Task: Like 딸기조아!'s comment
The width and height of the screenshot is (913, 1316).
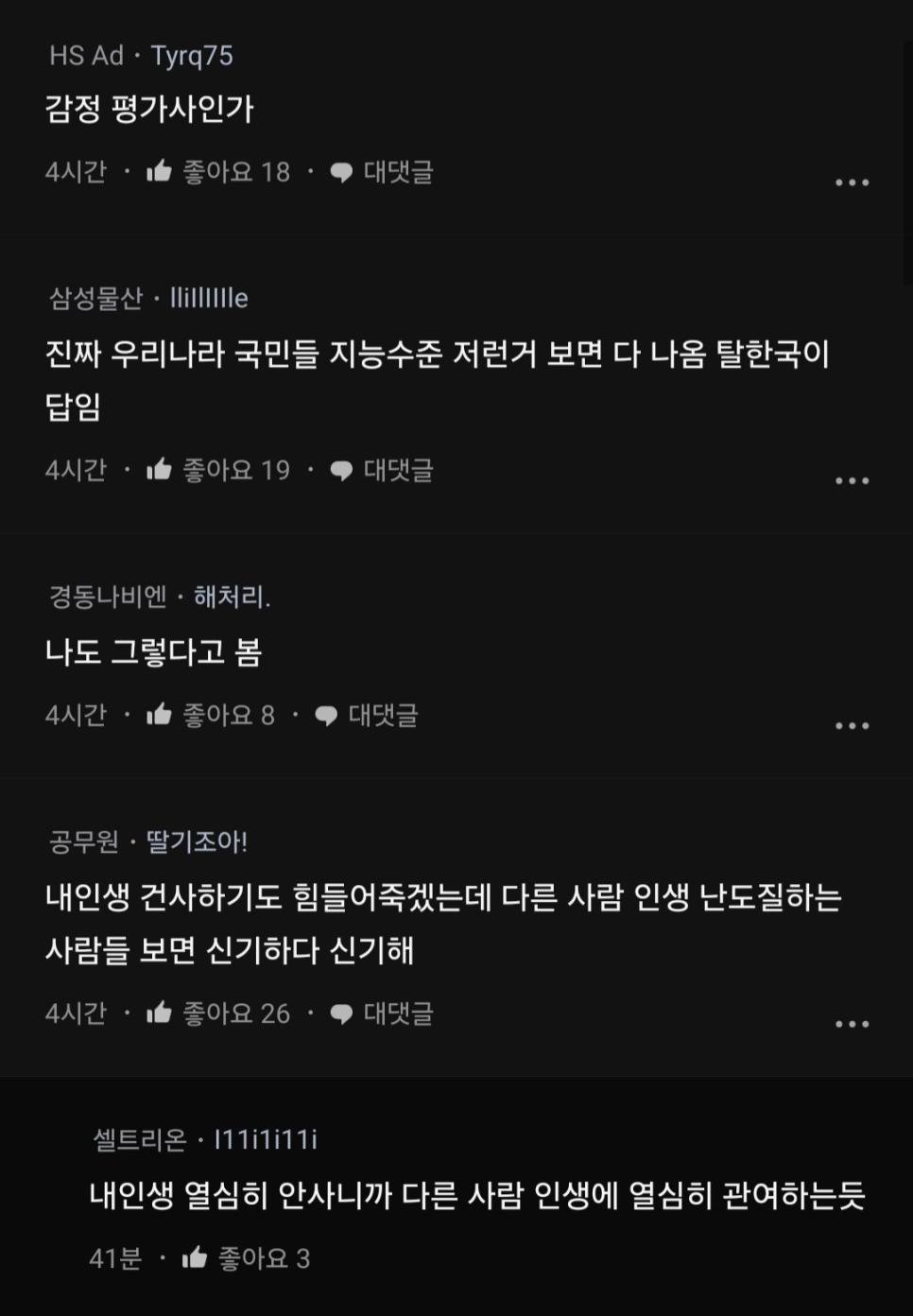Action: [160, 1013]
